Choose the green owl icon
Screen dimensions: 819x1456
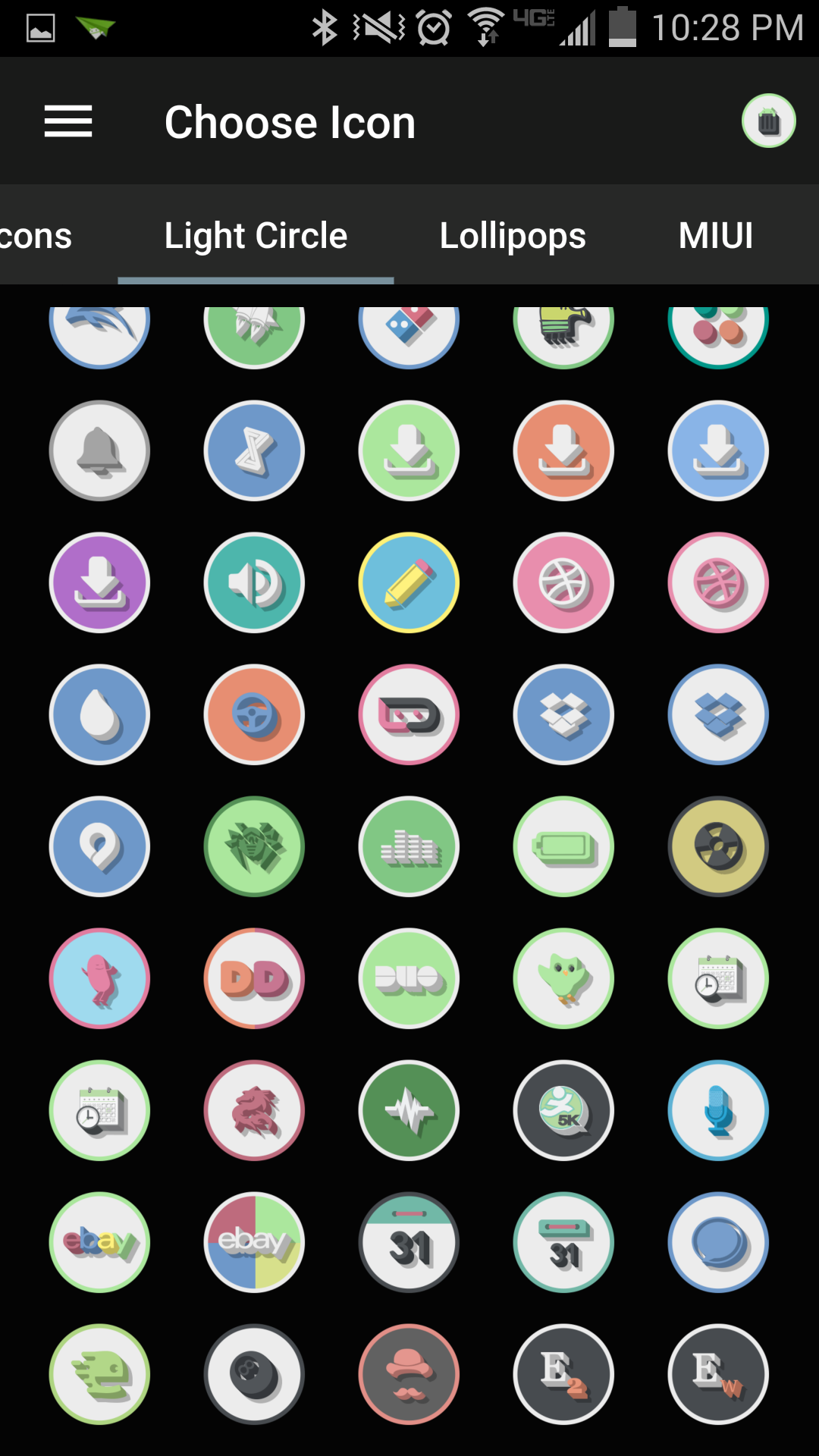[563, 978]
